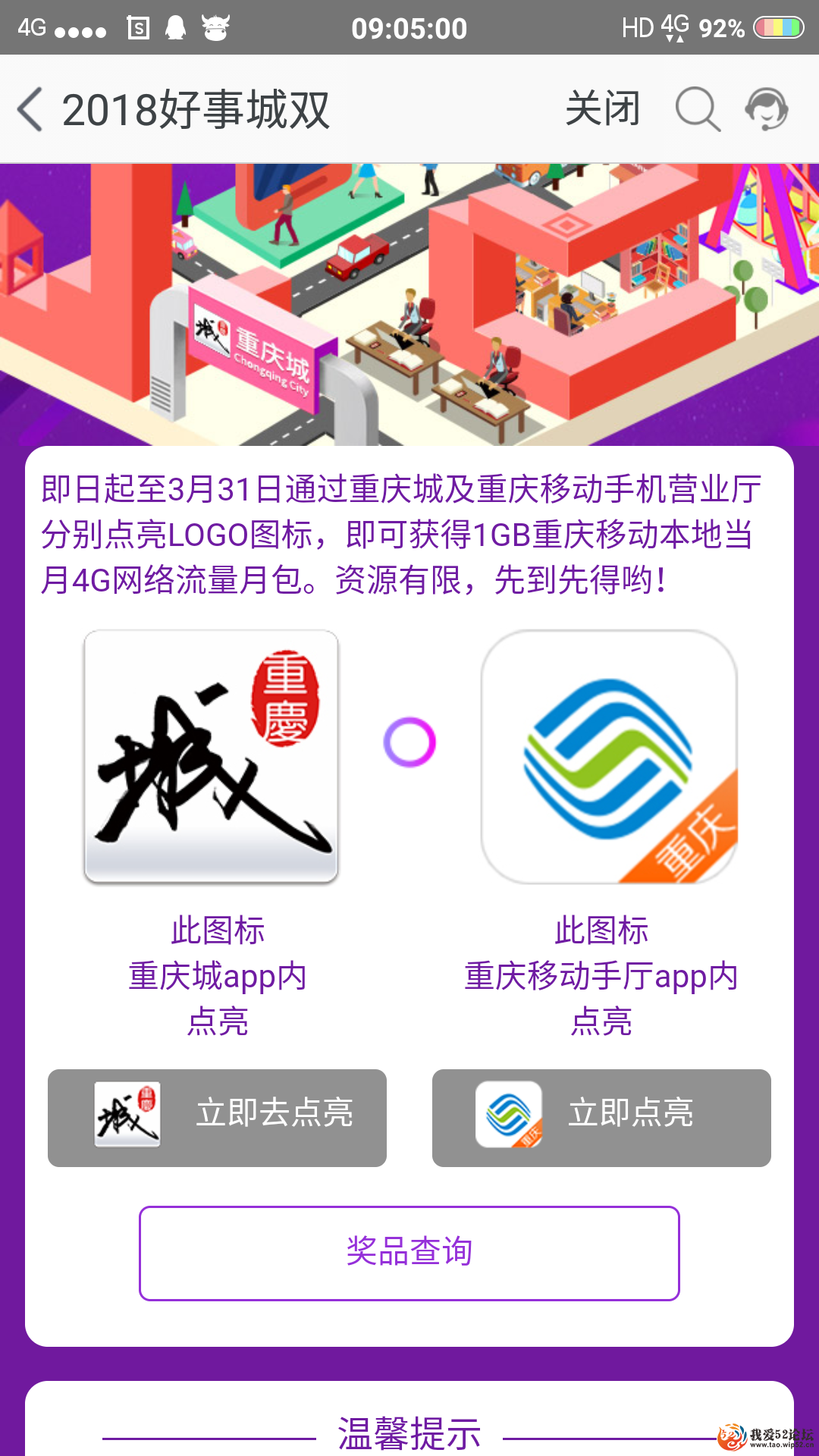Tap 关闭 to close the page
The height and width of the screenshot is (1456, 819).
(603, 109)
